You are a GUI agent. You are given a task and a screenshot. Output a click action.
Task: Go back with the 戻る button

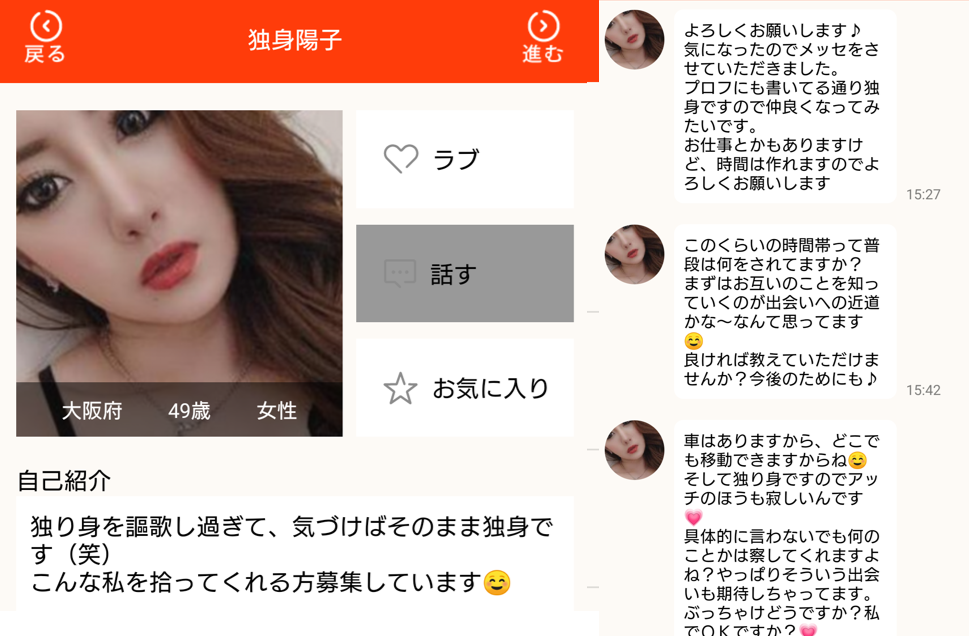pyautogui.click(x=45, y=39)
